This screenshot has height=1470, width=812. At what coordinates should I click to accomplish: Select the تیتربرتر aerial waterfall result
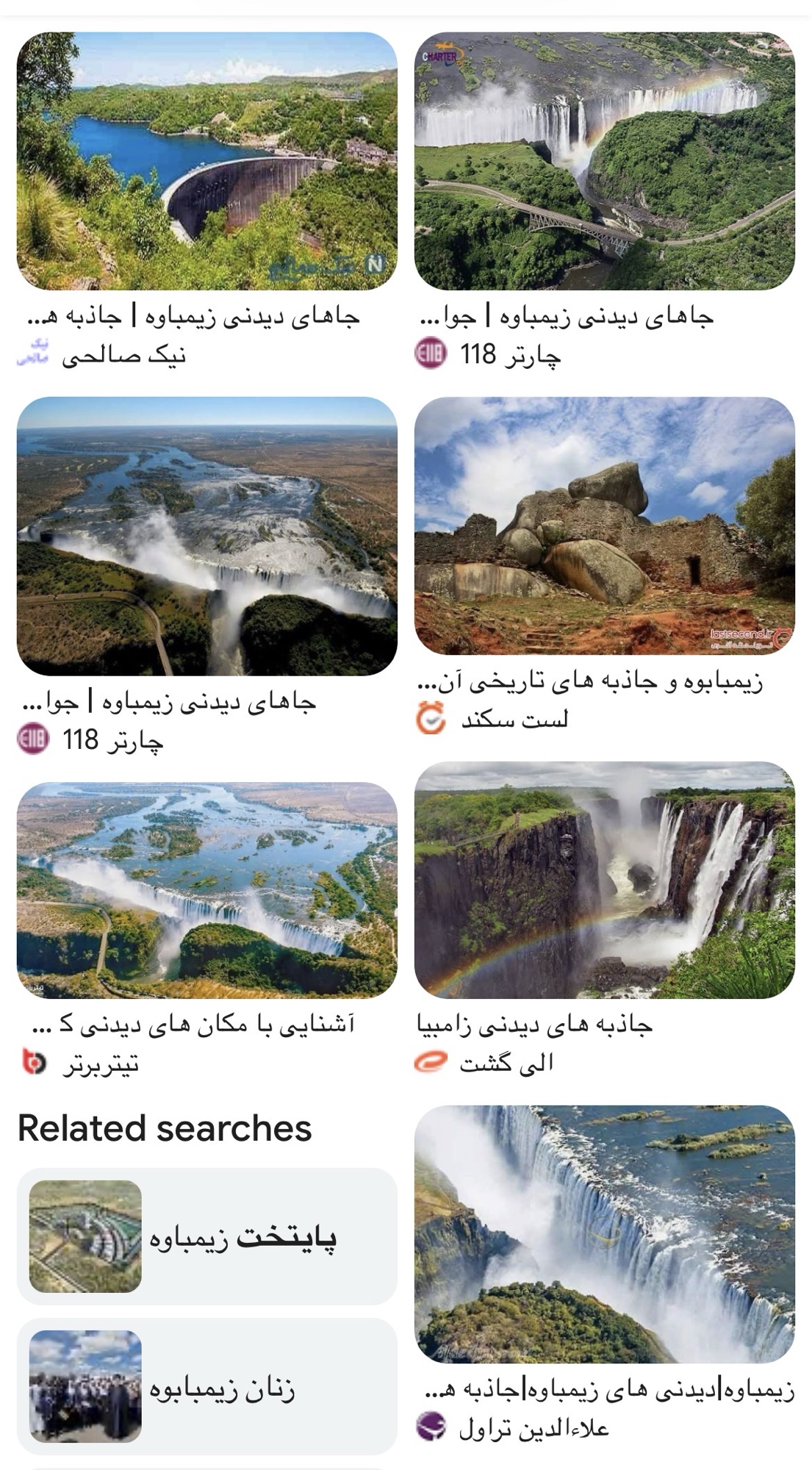coord(206,890)
